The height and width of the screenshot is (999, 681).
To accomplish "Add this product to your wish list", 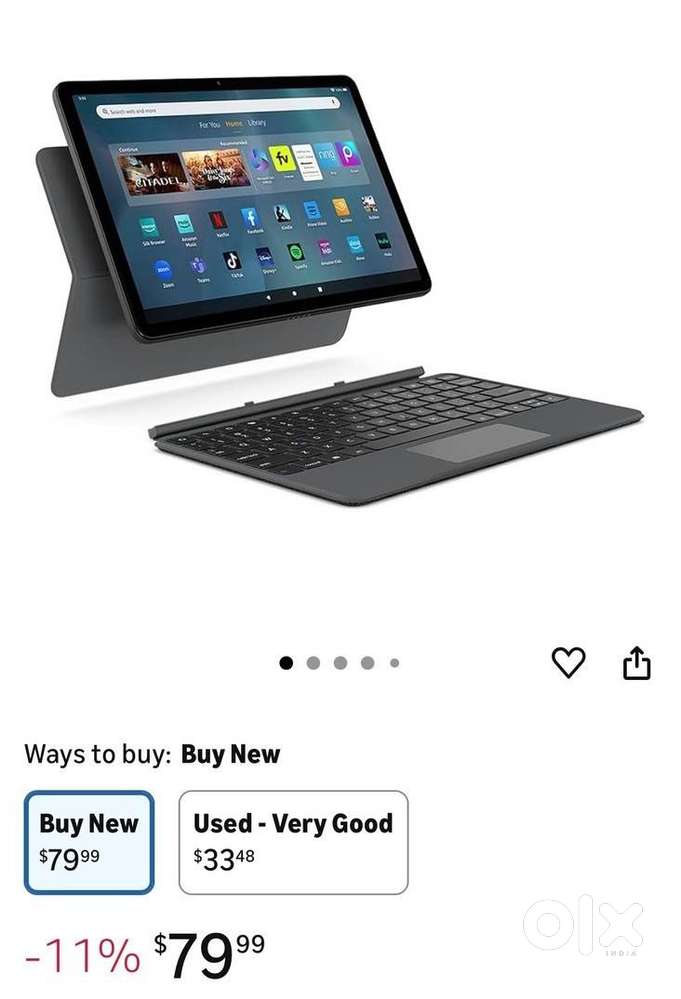I will coord(568,662).
